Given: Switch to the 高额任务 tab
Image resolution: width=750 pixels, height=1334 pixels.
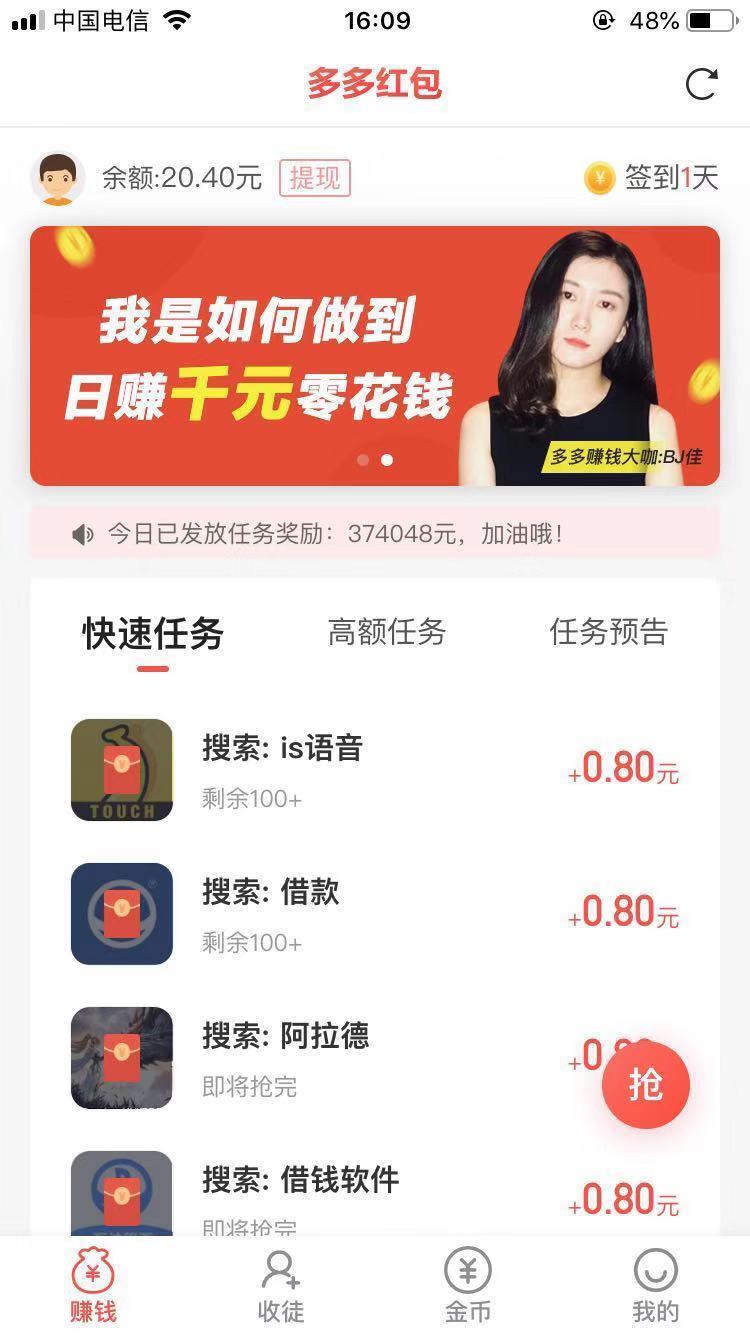Looking at the screenshot, I should click(x=387, y=632).
